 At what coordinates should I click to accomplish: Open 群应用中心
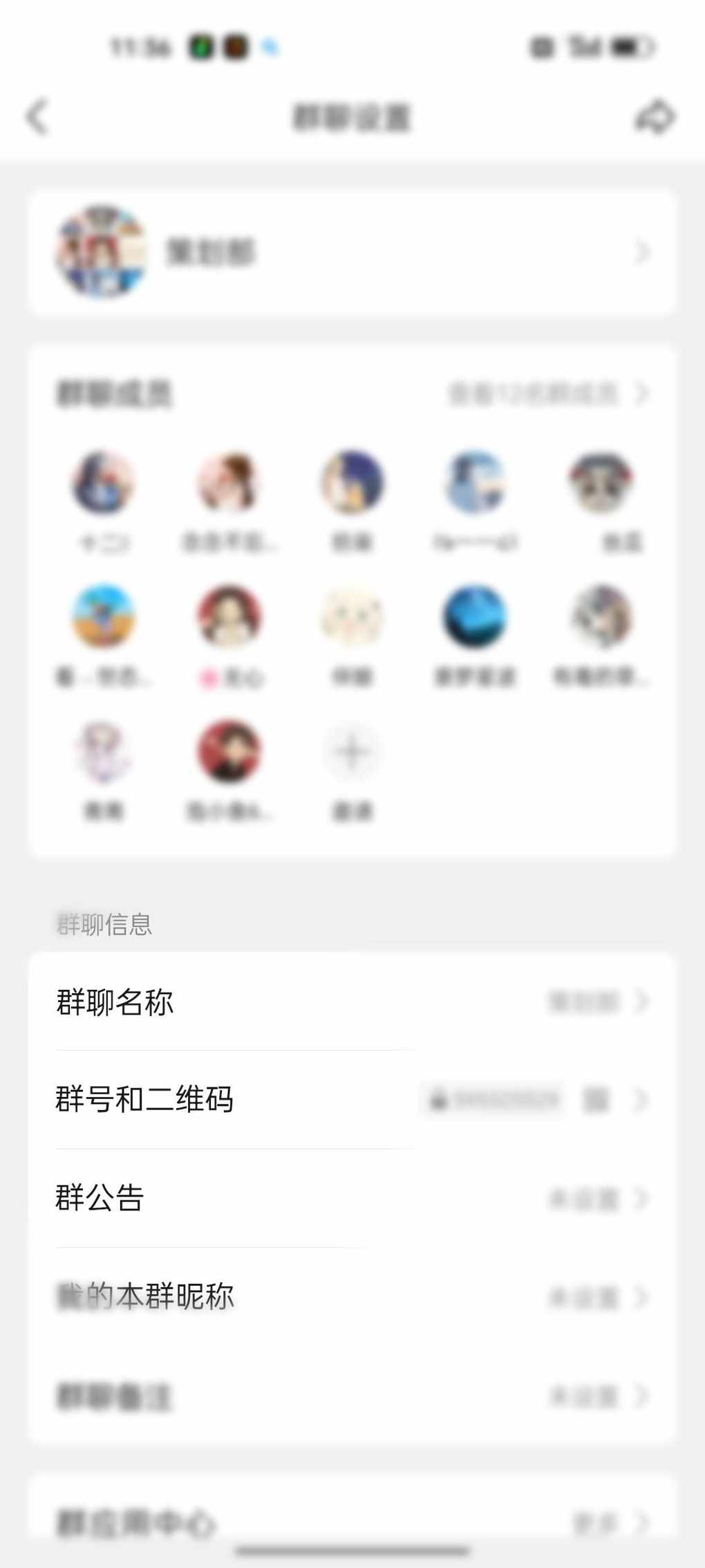[351, 1522]
